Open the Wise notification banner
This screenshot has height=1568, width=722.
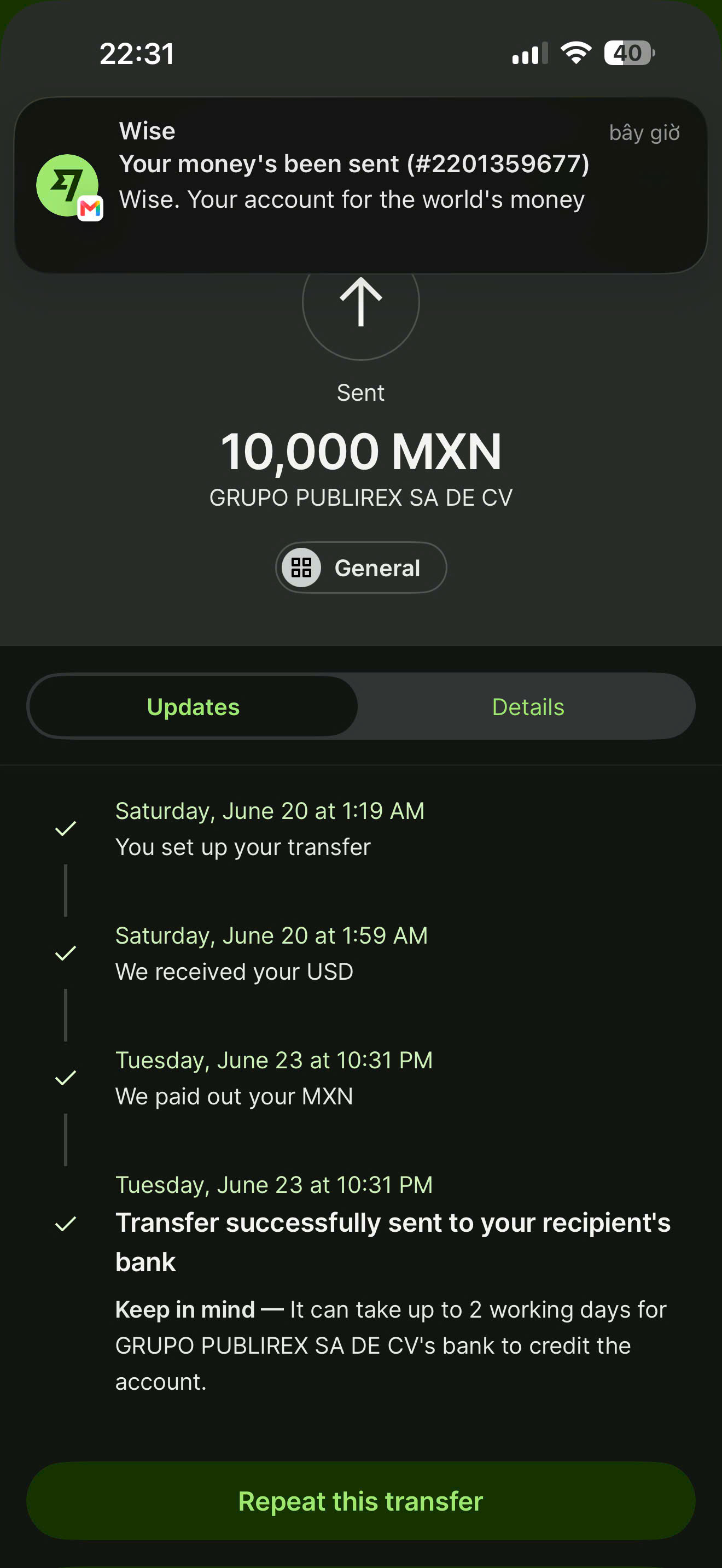pos(361,185)
